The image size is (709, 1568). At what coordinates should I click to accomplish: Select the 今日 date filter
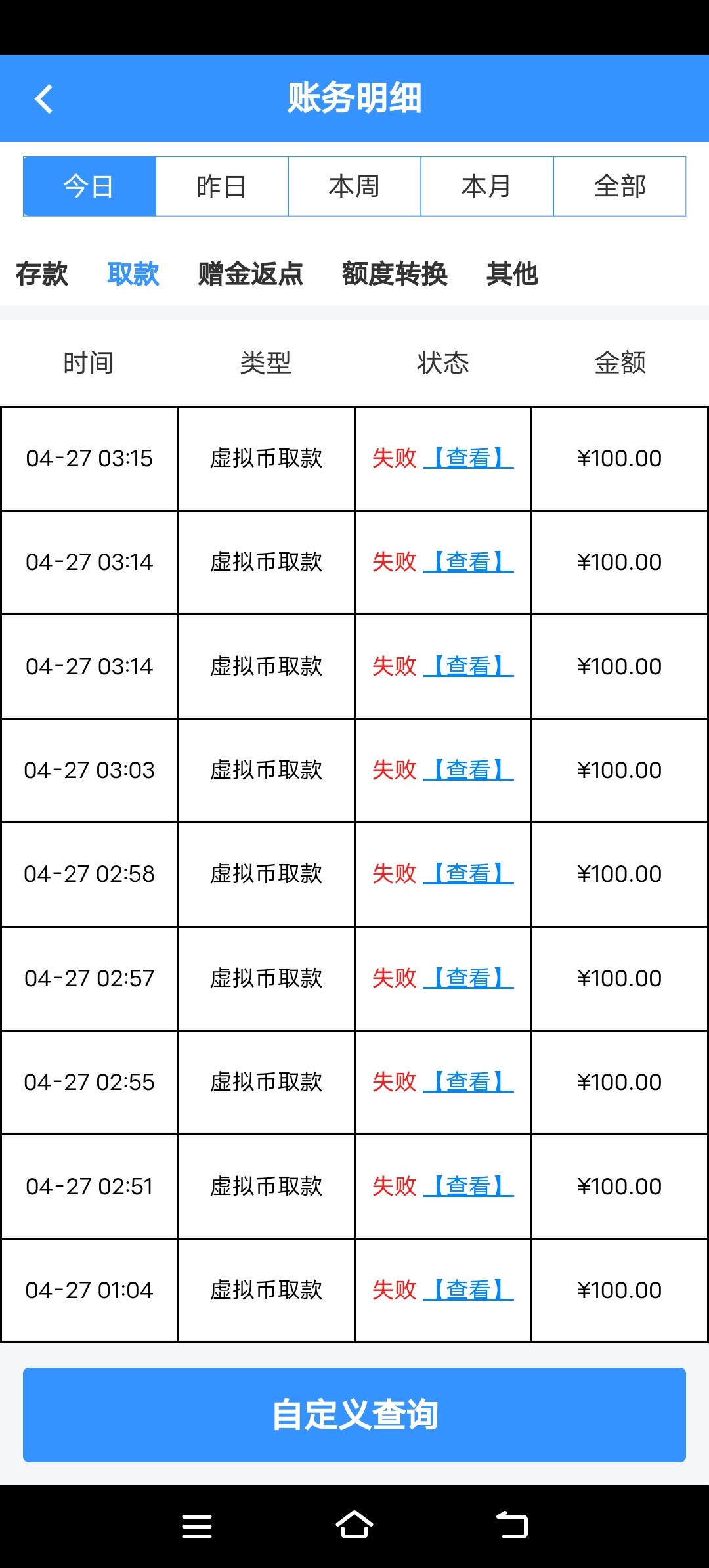(x=89, y=186)
